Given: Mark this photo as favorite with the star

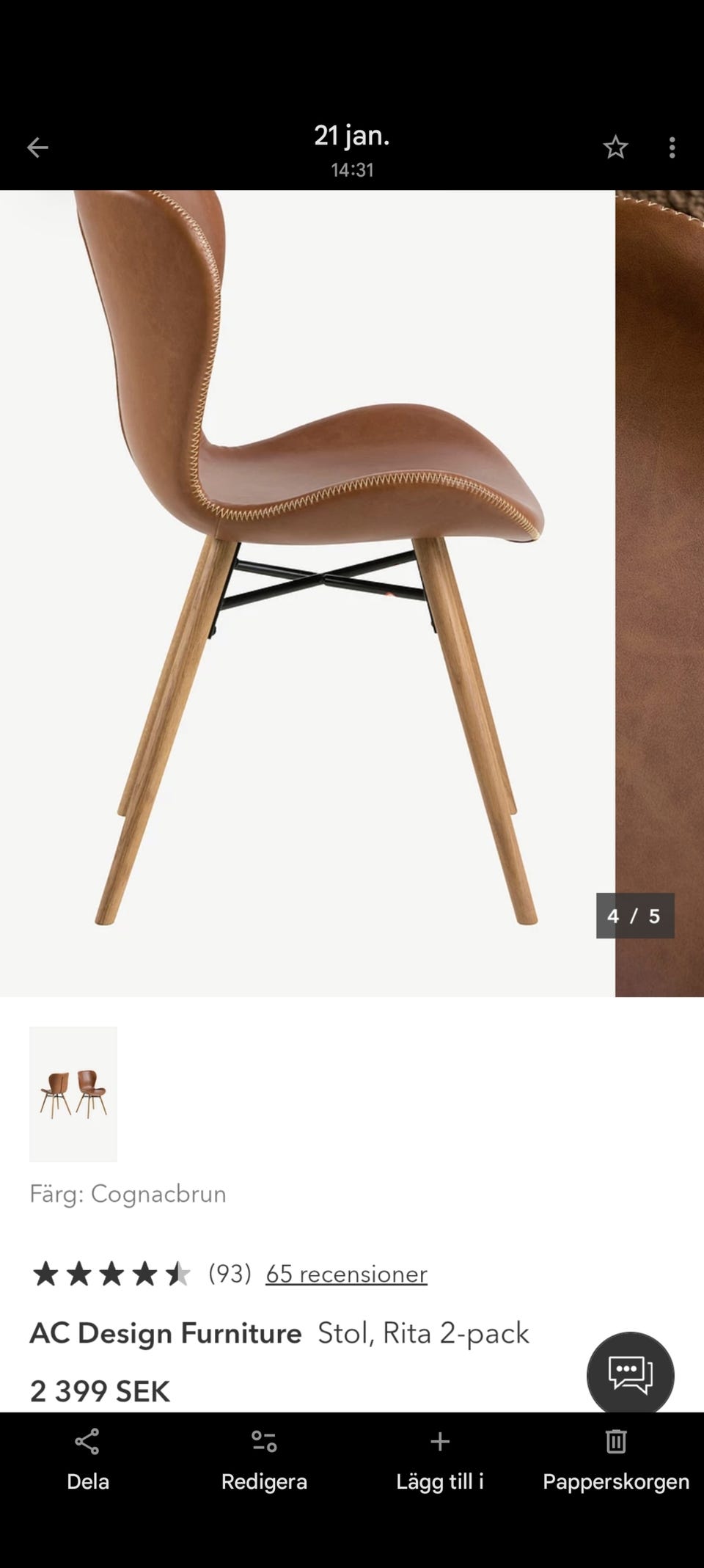Looking at the screenshot, I should click(615, 148).
